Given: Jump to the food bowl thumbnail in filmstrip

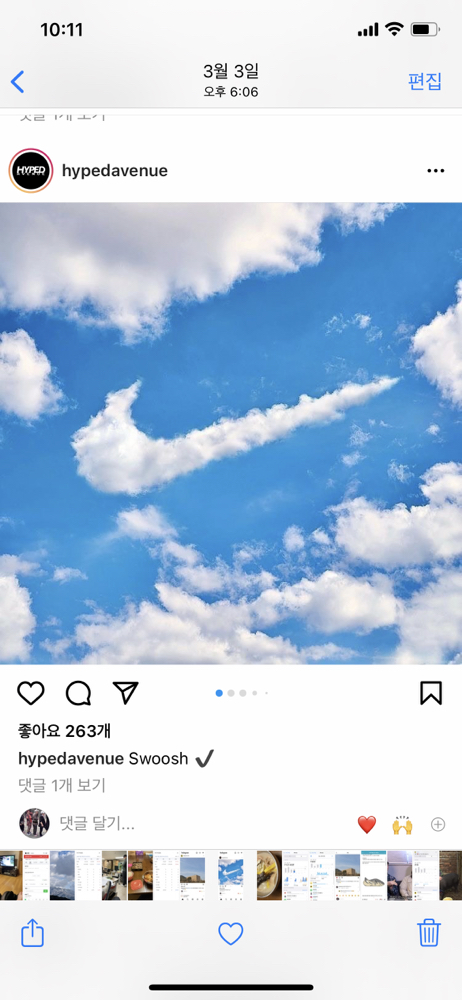Looking at the screenshot, I should 269,875.
